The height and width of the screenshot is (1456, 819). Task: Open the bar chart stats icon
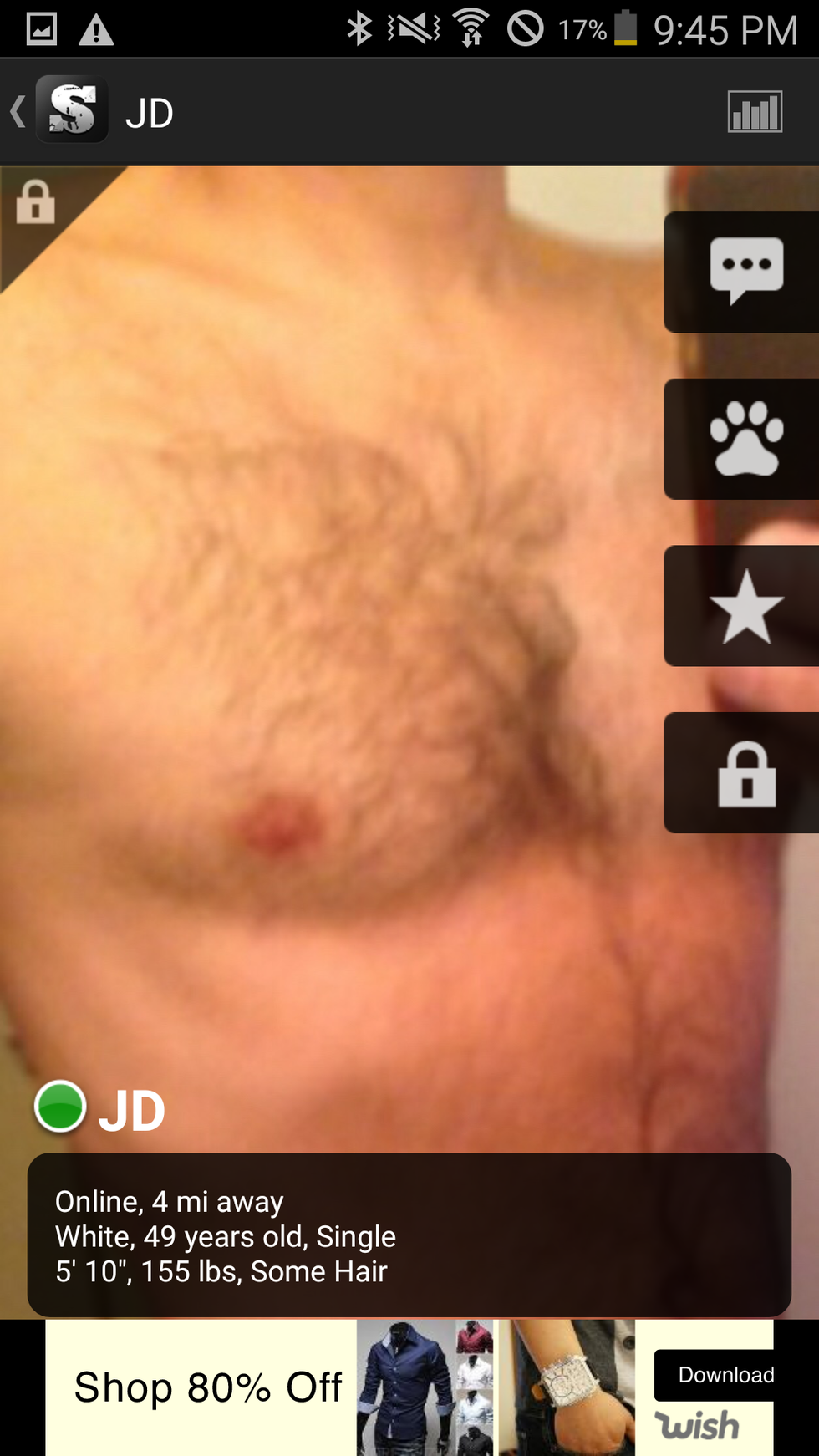(x=755, y=112)
